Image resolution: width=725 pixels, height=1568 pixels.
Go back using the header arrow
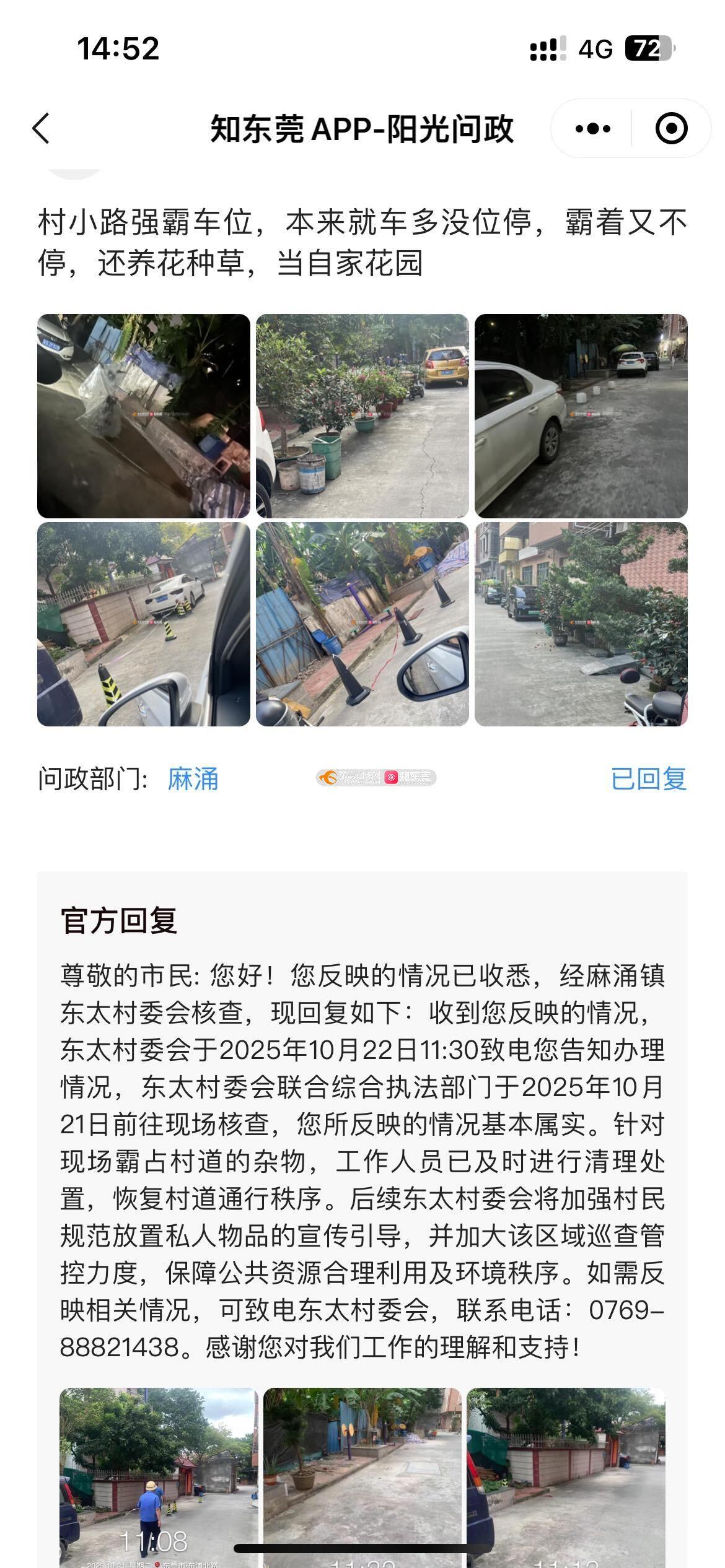[x=41, y=129]
